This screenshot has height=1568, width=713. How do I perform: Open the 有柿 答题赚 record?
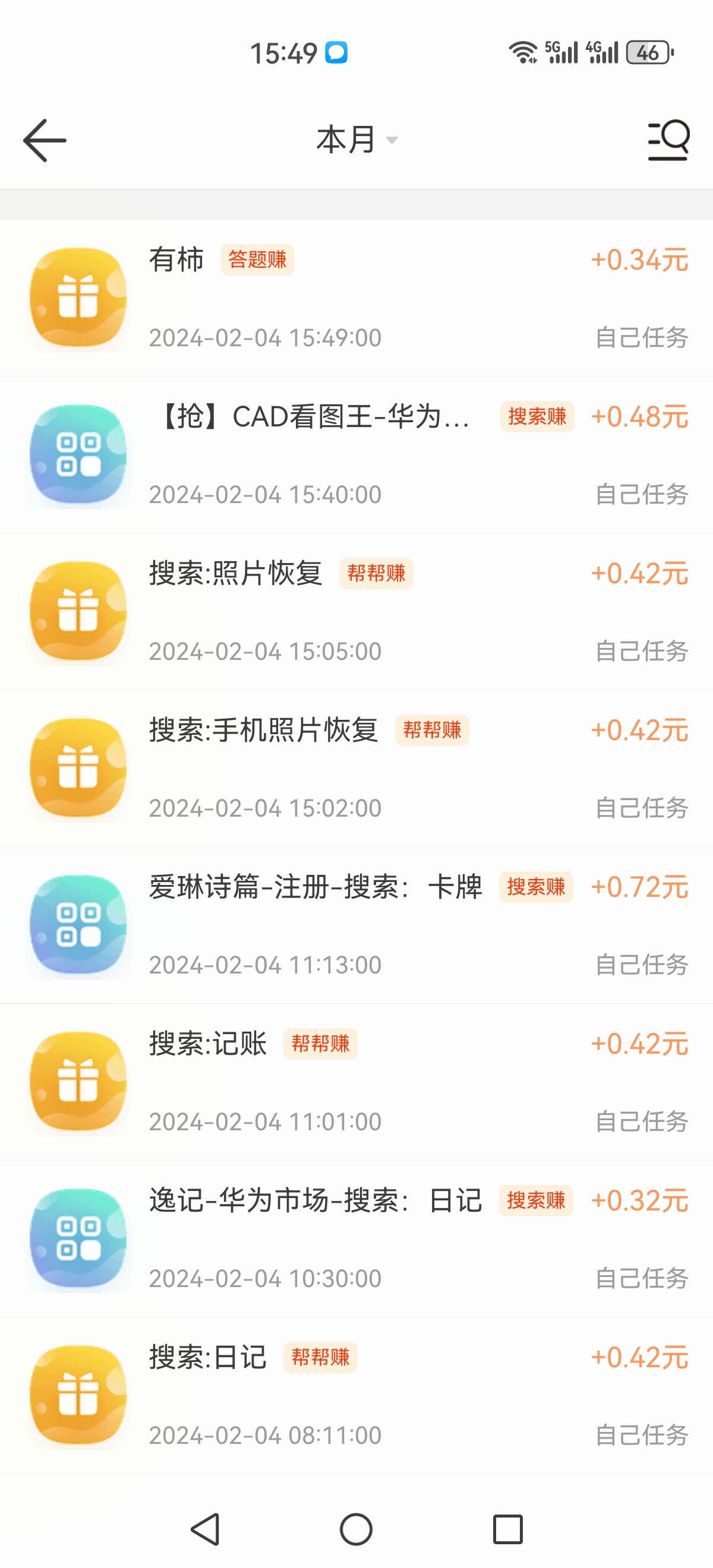tap(357, 298)
